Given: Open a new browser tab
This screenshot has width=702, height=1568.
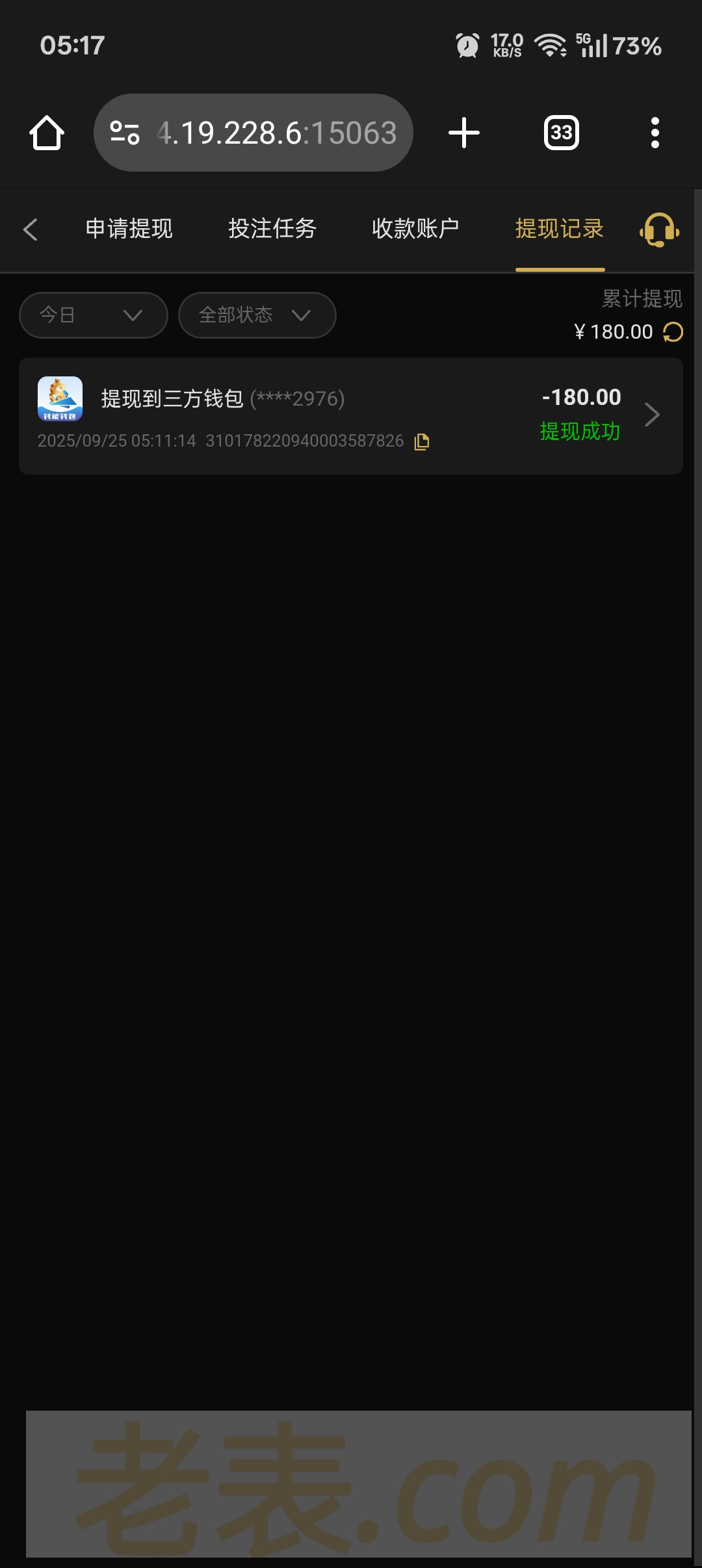Looking at the screenshot, I should coord(464,133).
